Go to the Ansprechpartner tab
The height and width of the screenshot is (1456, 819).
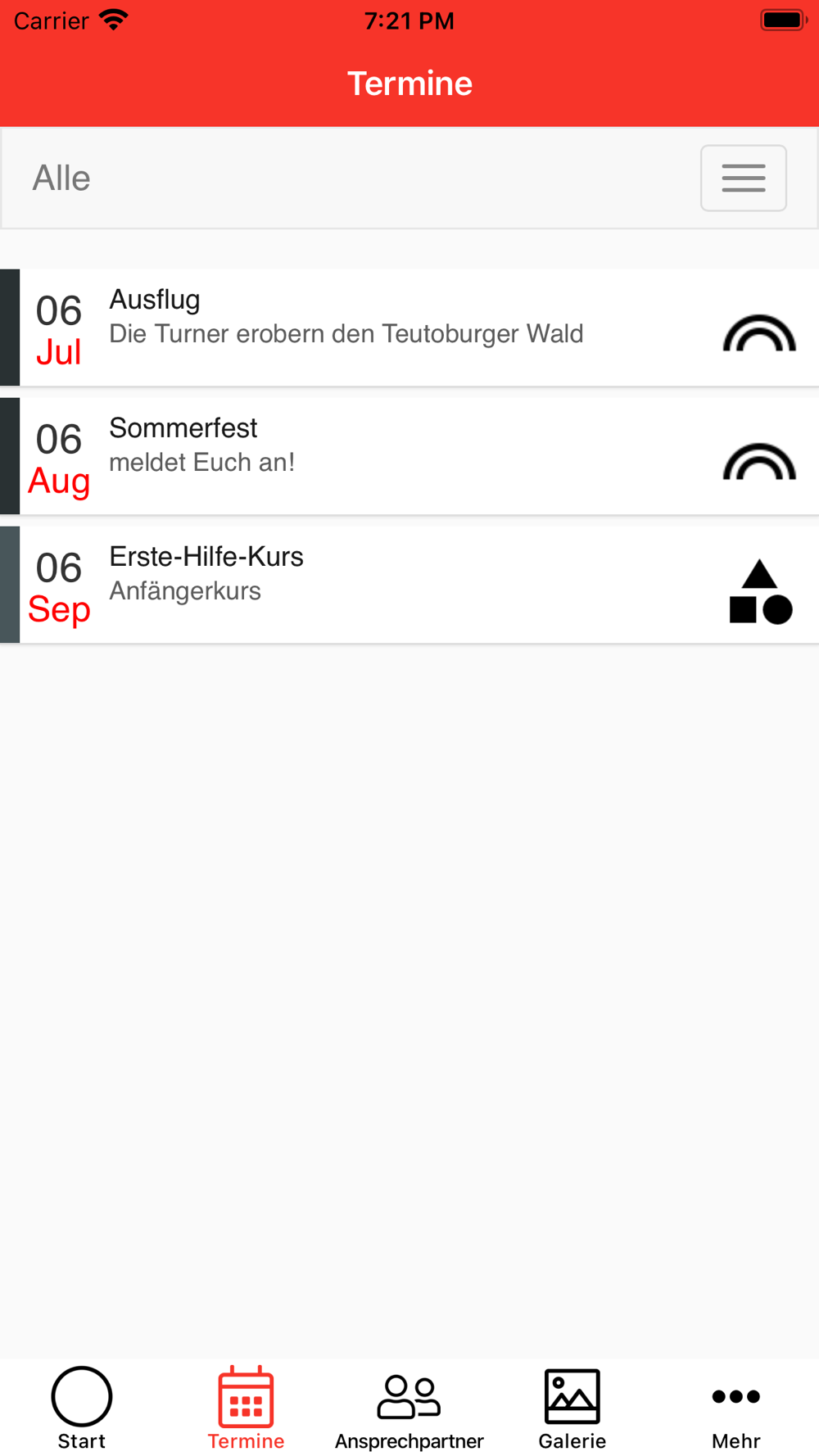(409, 1408)
